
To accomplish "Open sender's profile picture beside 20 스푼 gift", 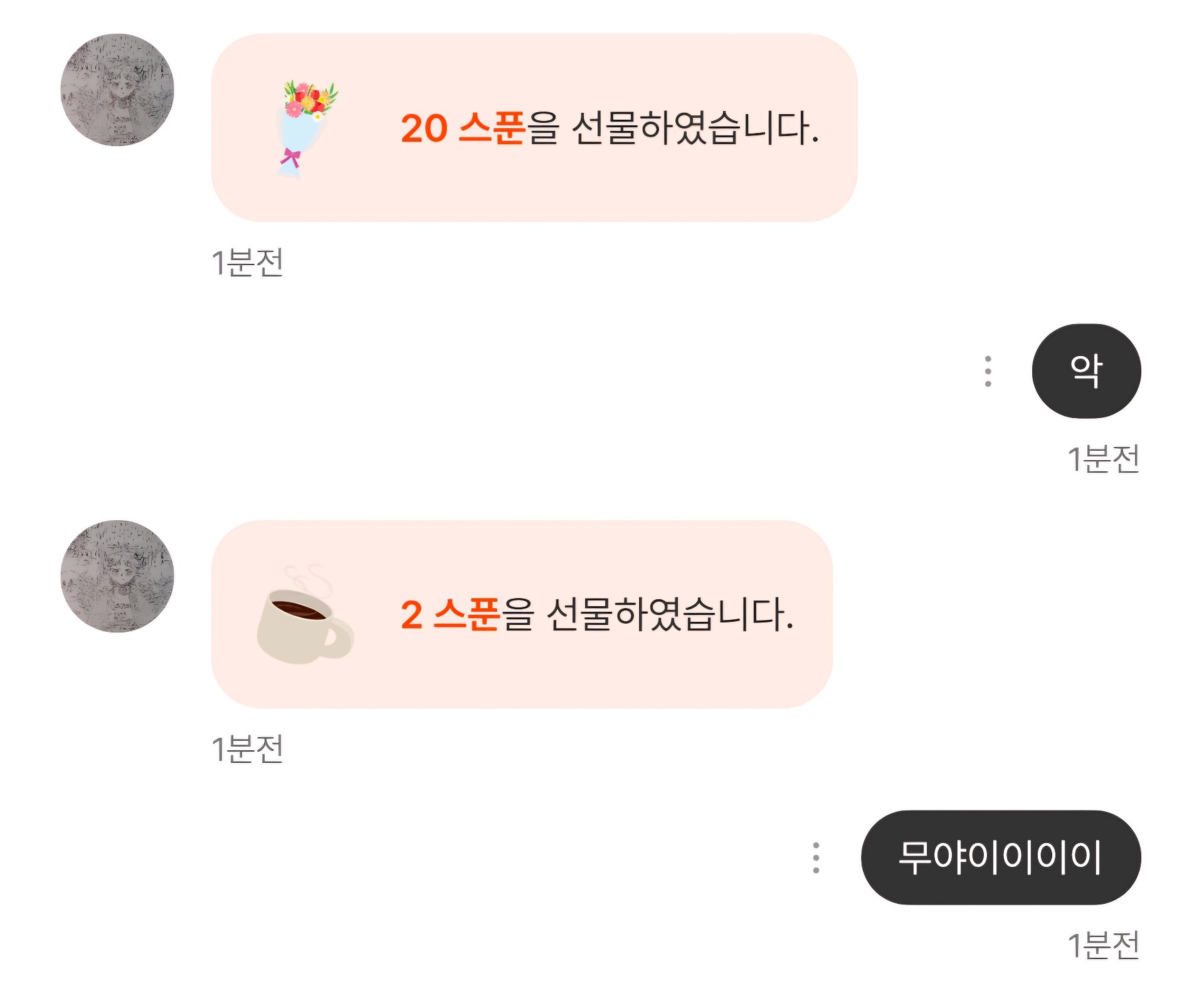I will (x=117, y=90).
